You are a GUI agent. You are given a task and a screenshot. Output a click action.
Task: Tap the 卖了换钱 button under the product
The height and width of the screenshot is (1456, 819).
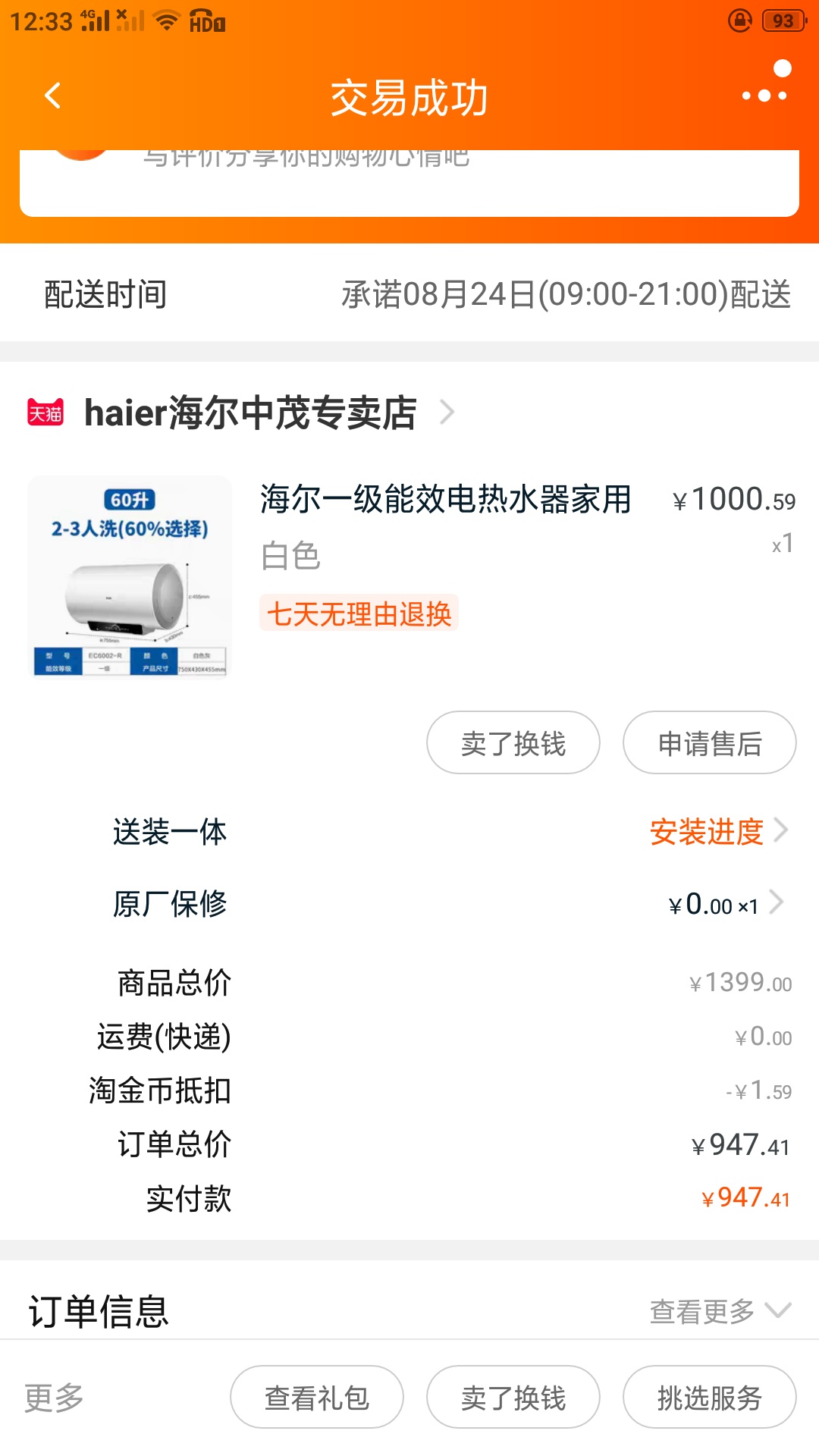(x=513, y=742)
